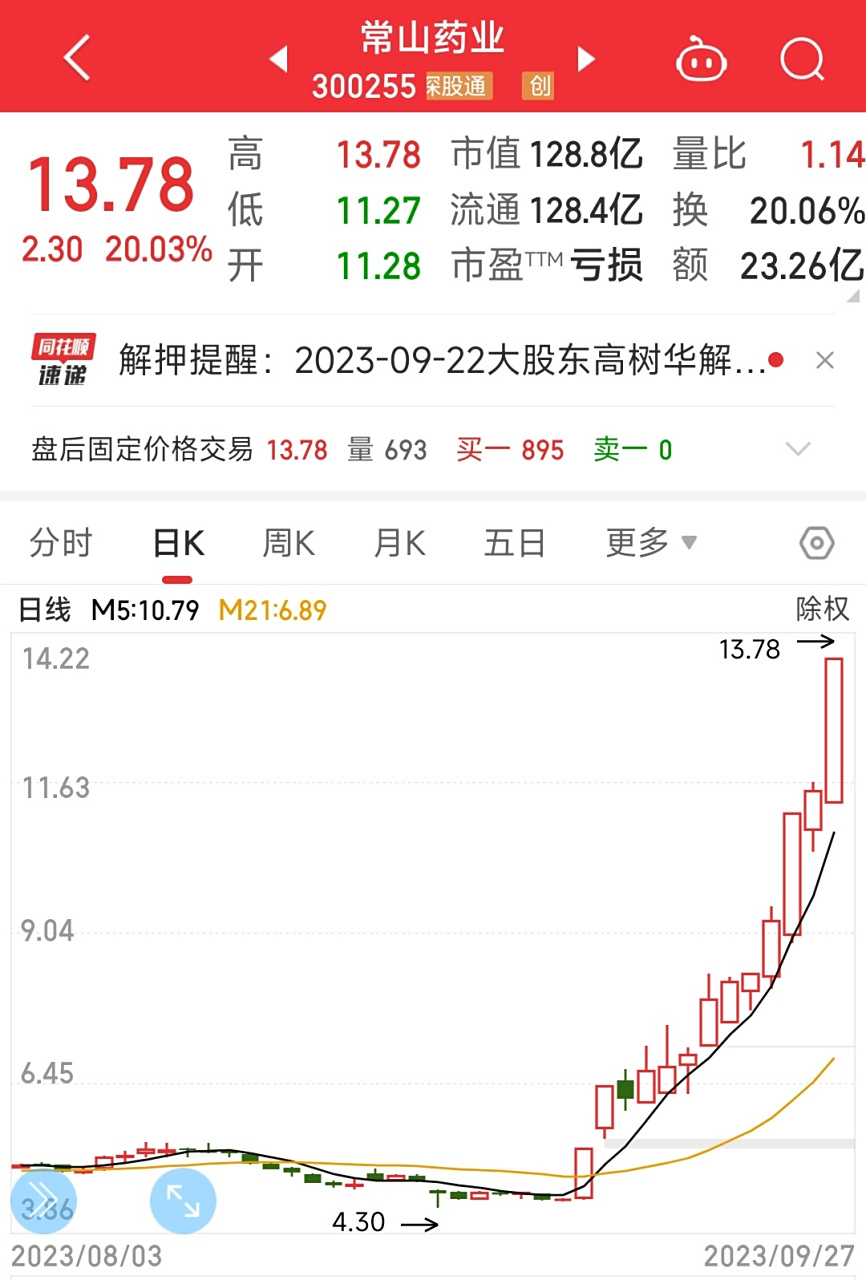This screenshot has width=866, height=1280.
Task: Toggle 除权 price adjustment mode
Action: click(x=820, y=609)
